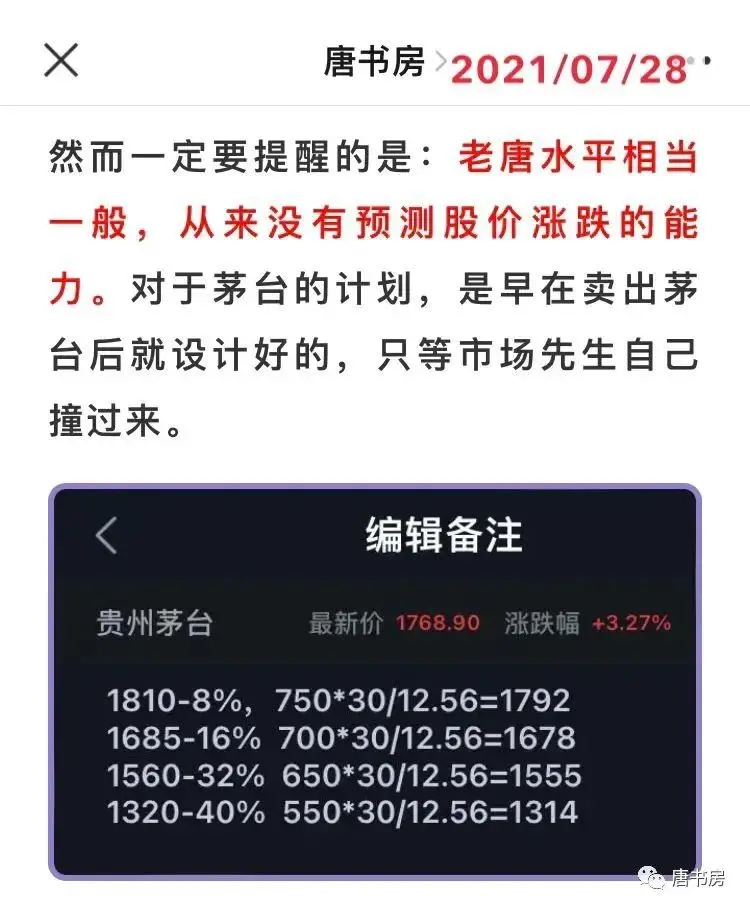Viewport: 750px width, 911px height.
Task: View the 贵州茅台 note screenshot image
Action: 375,682
